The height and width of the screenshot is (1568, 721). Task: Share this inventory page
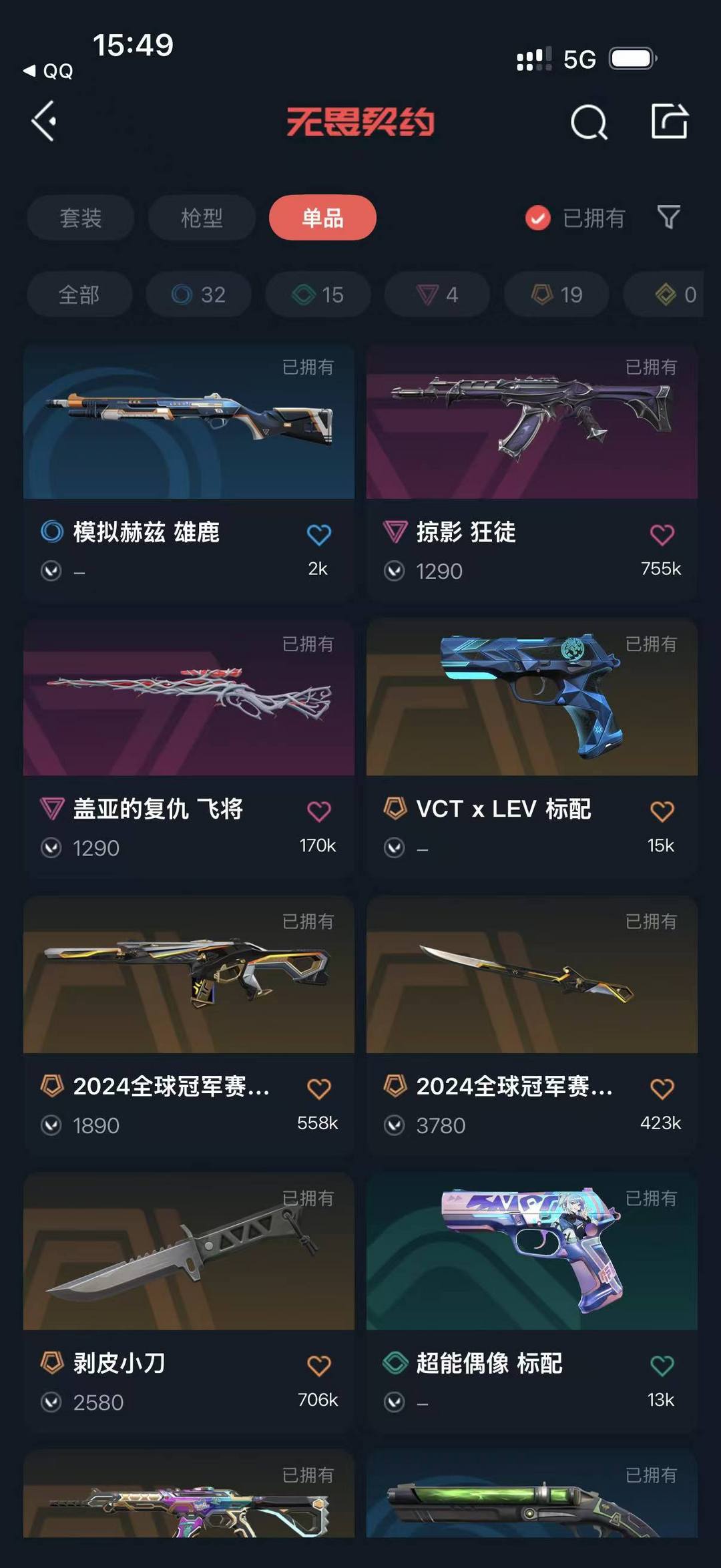point(669,122)
